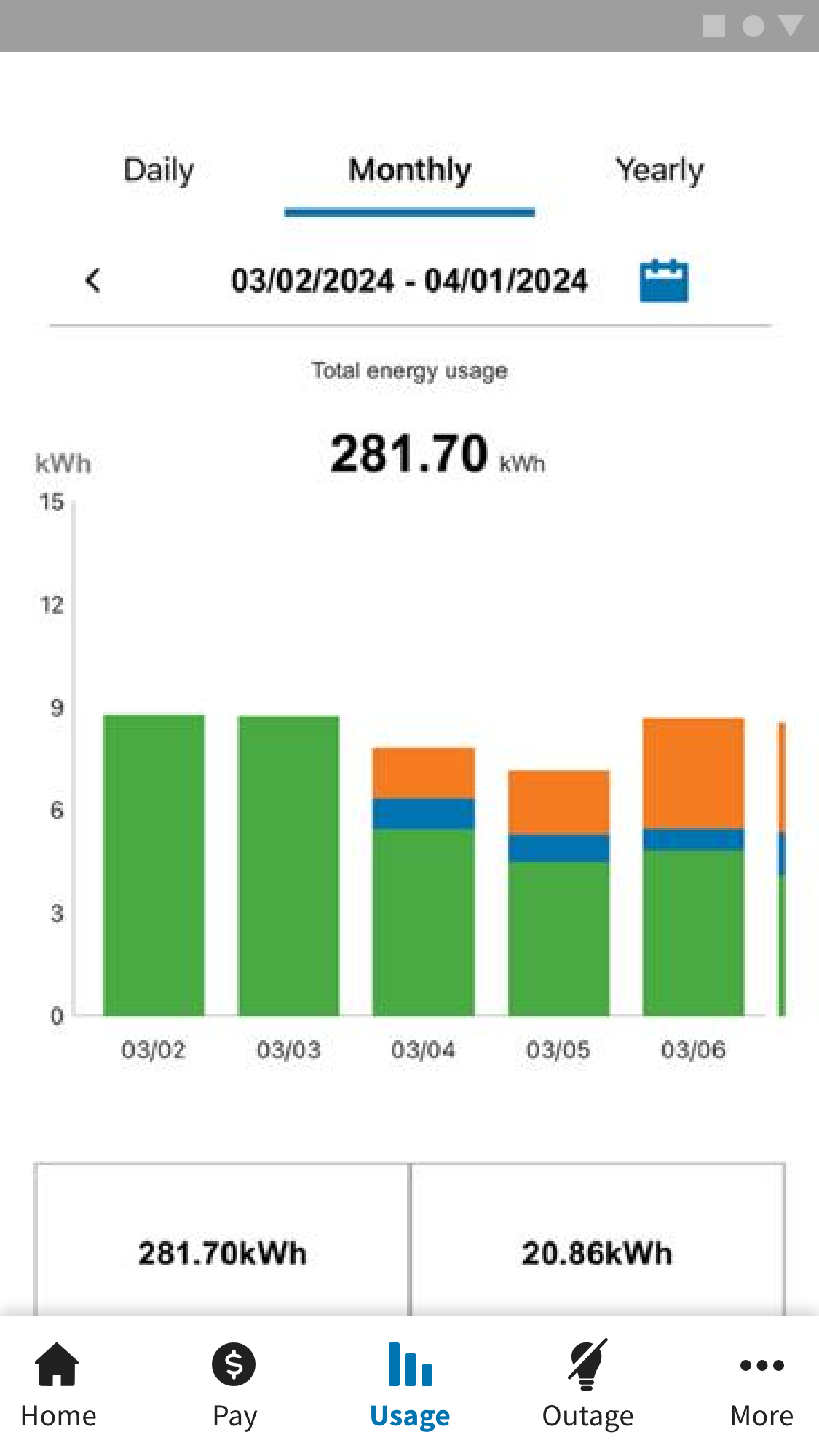Open the Usage tab
819x1456 pixels.
click(410, 1385)
